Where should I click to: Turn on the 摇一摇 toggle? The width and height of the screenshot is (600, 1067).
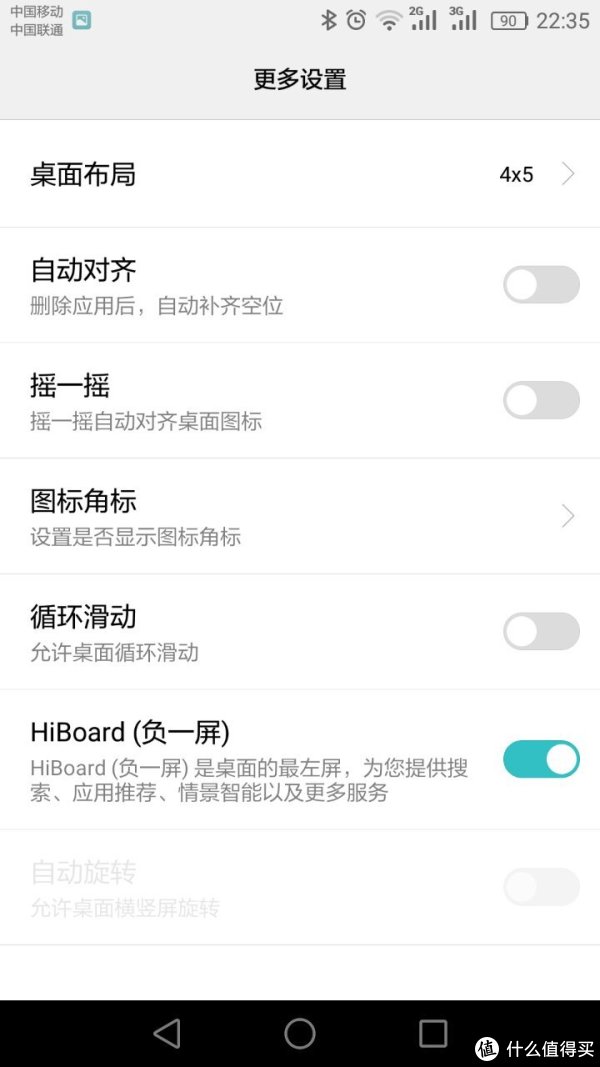tap(541, 400)
